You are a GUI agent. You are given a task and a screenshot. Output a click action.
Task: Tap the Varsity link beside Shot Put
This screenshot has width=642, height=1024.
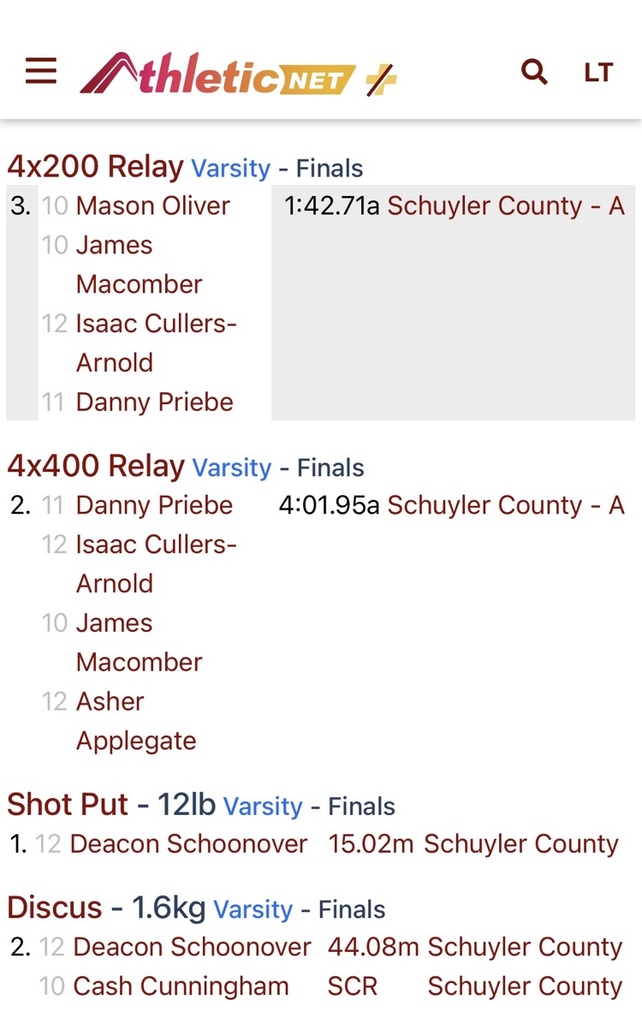[x=262, y=806]
